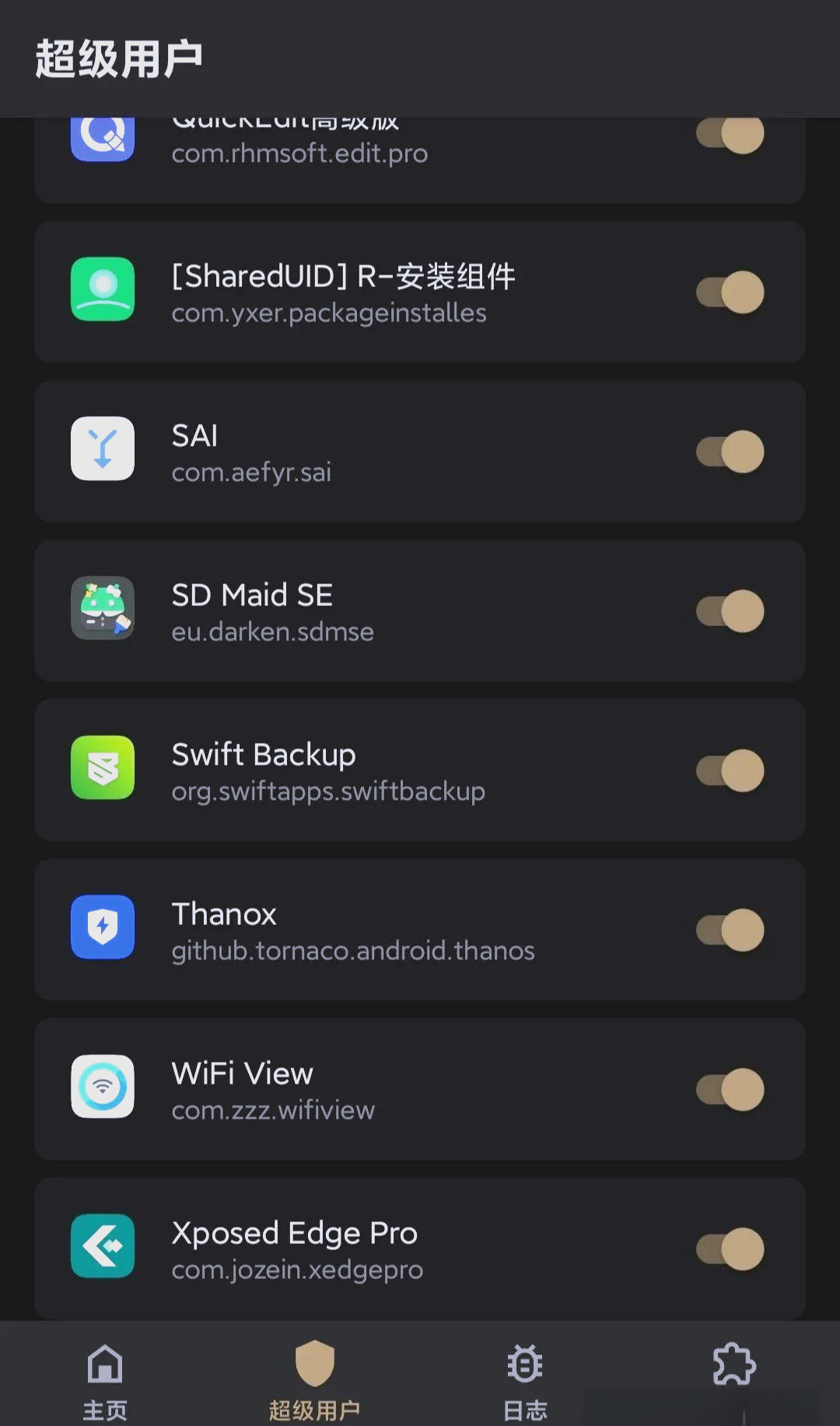840x1426 pixels.
Task: Switch off Swift Backup superuser access
Action: point(730,771)
